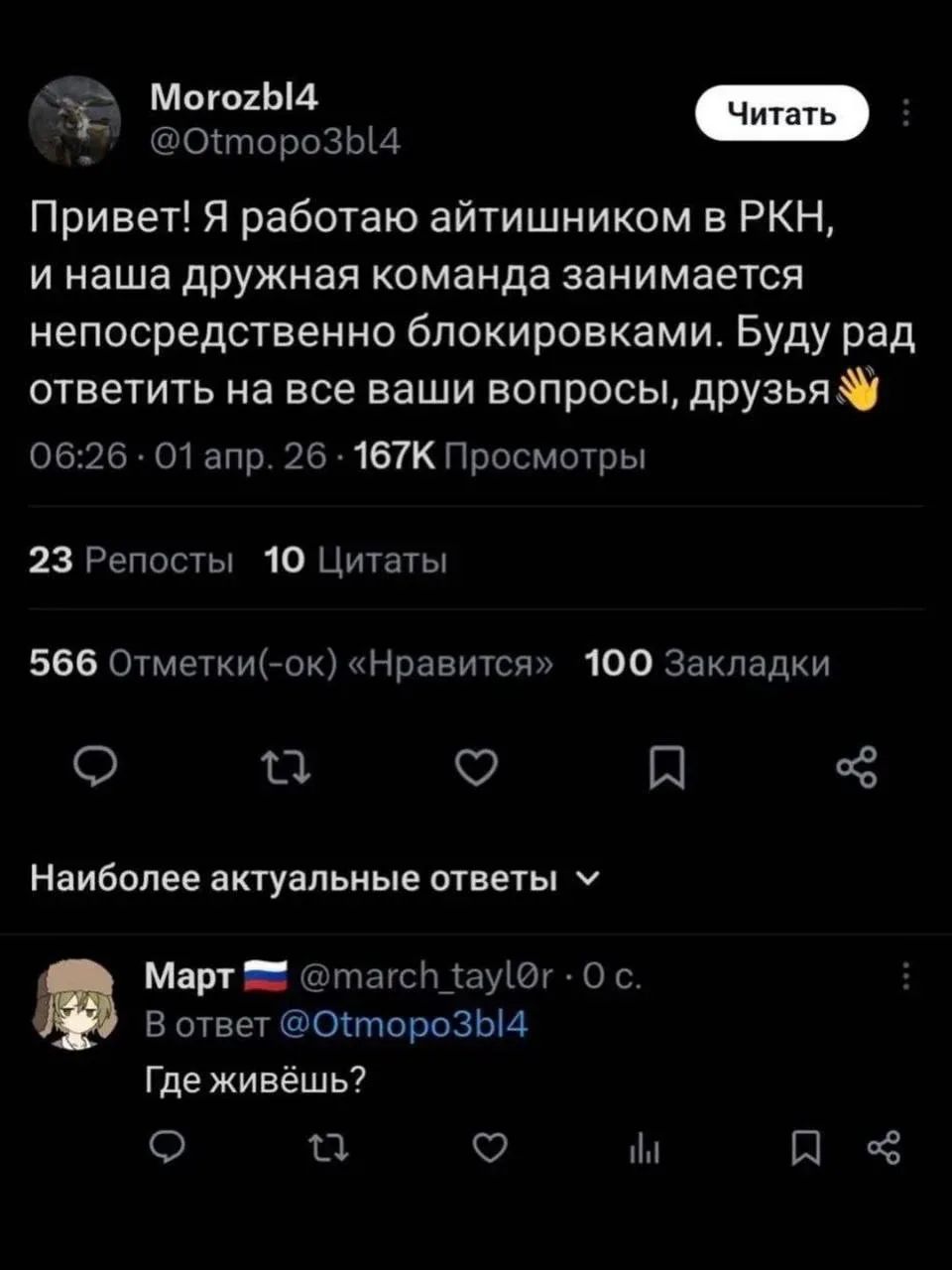
Task: Bookmark the reply 'Где живёшь?'
Action: point(806,1149)
